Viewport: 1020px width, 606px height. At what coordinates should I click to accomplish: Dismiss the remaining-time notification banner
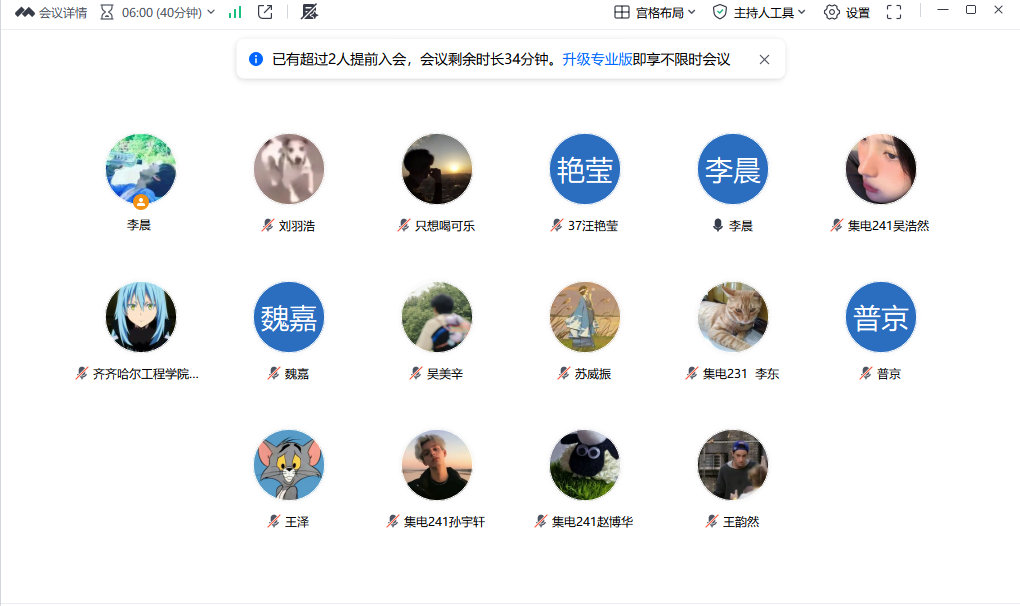point(764,59)
